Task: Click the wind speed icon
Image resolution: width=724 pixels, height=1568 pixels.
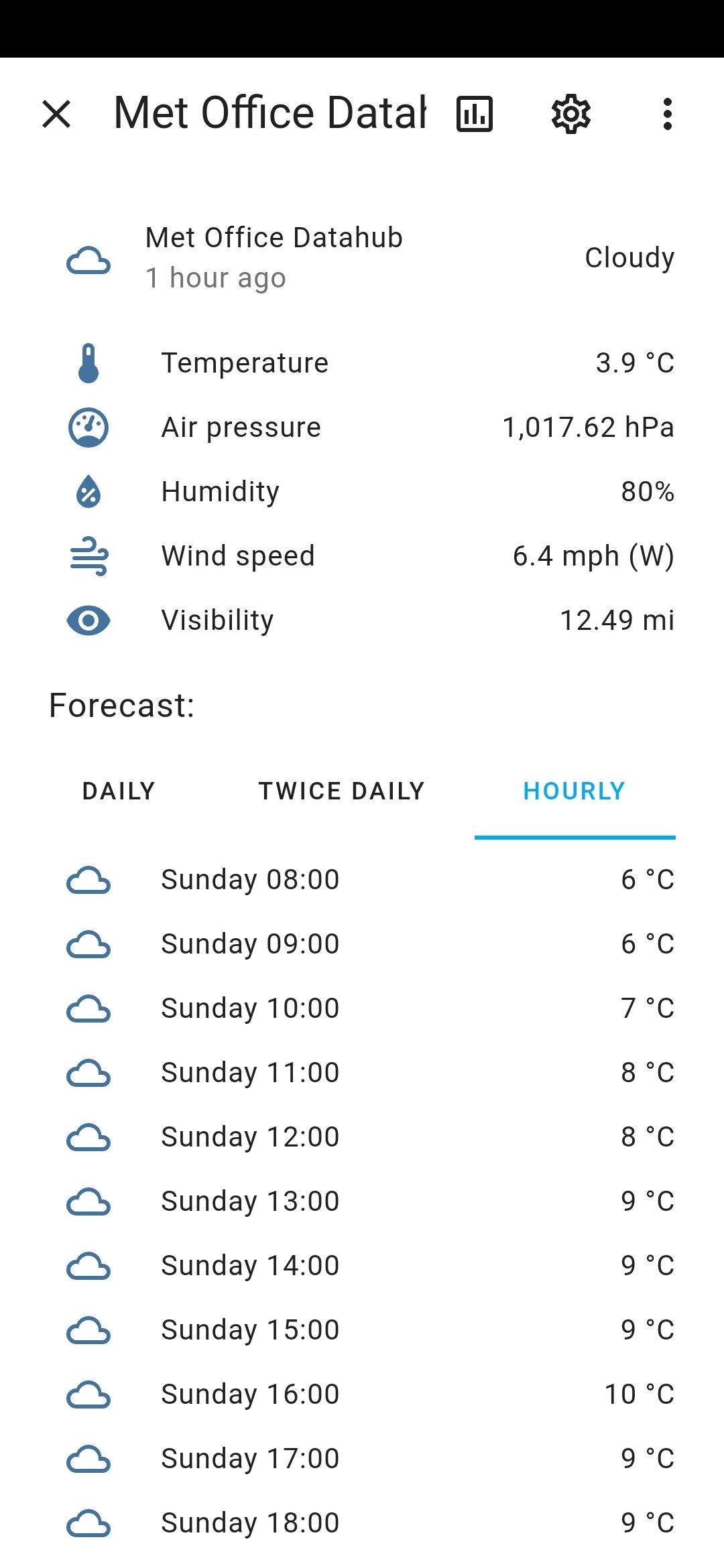Action: pyautogui.click(x=88, y=555)
